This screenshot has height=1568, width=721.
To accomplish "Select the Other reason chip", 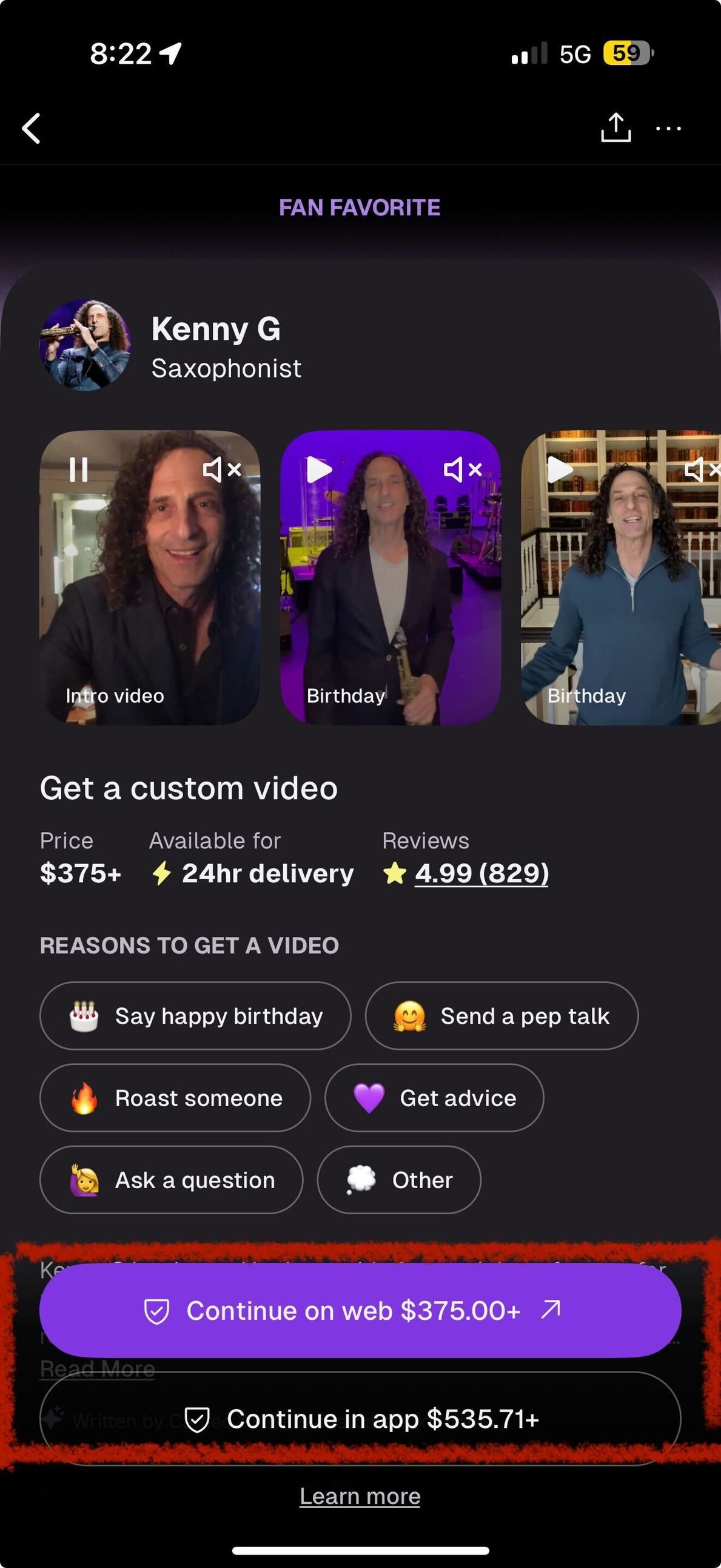I will click(398, 1180).
